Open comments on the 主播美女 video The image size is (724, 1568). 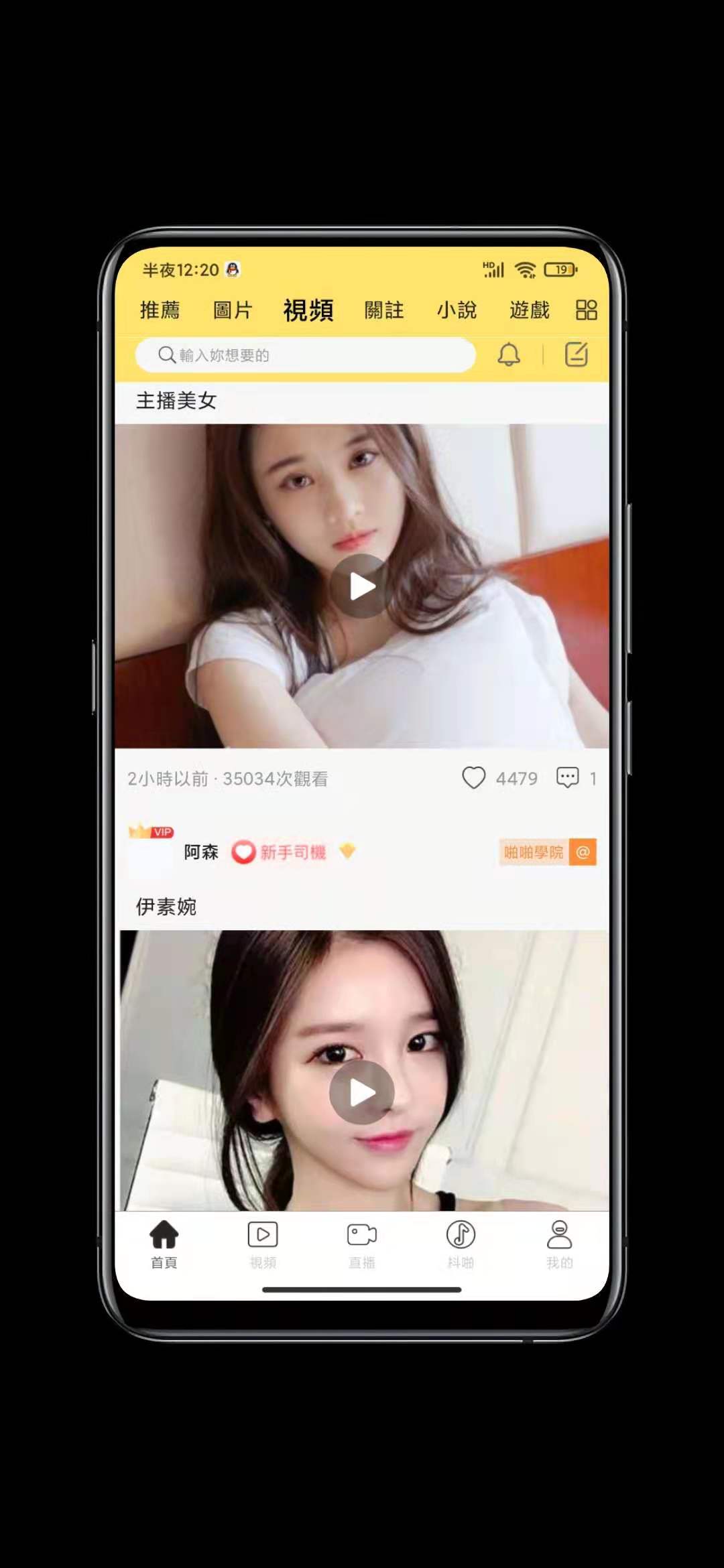click(x=568, y=778)
